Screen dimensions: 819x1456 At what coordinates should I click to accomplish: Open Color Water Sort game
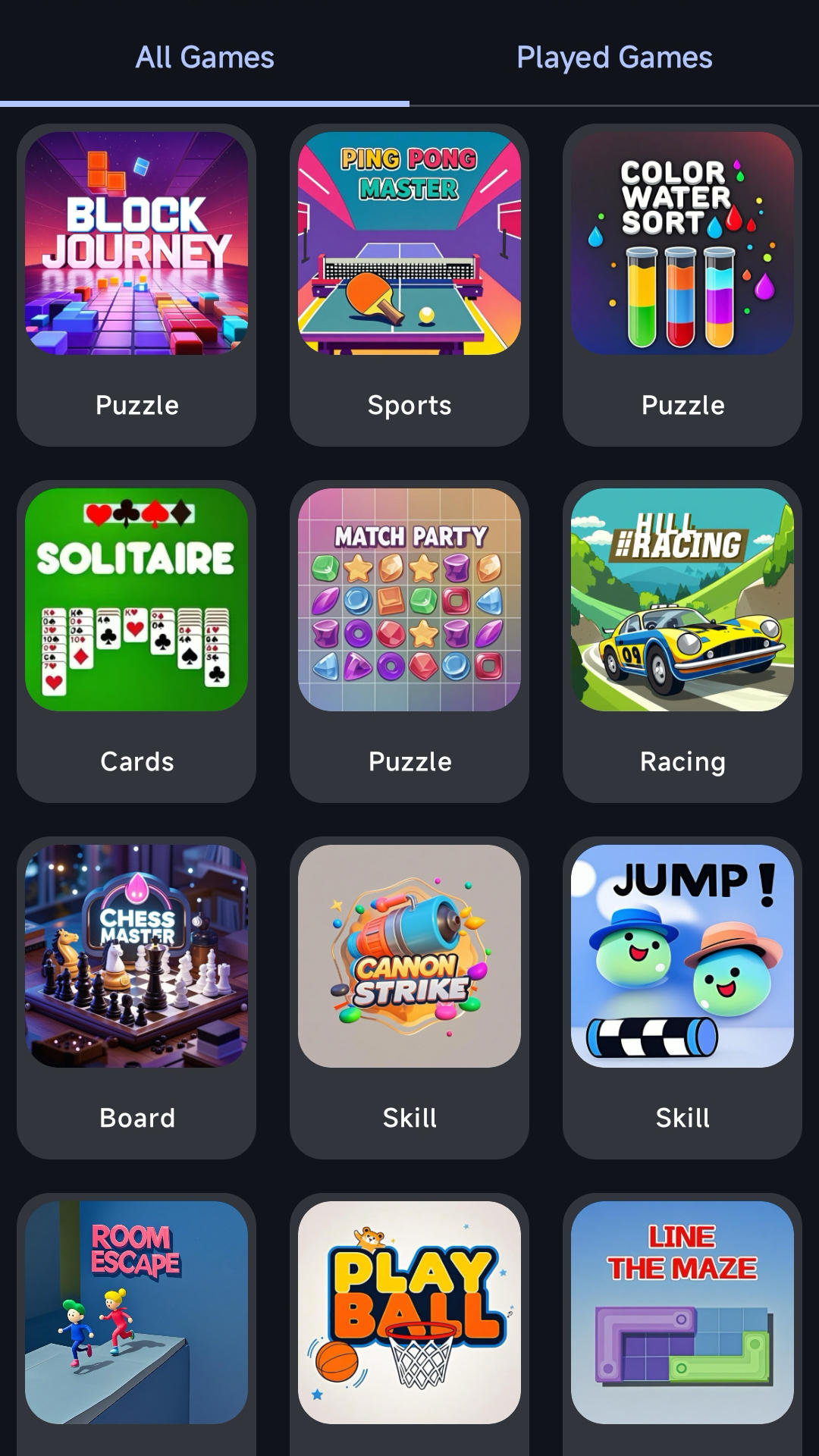click(x=682, y=243)
